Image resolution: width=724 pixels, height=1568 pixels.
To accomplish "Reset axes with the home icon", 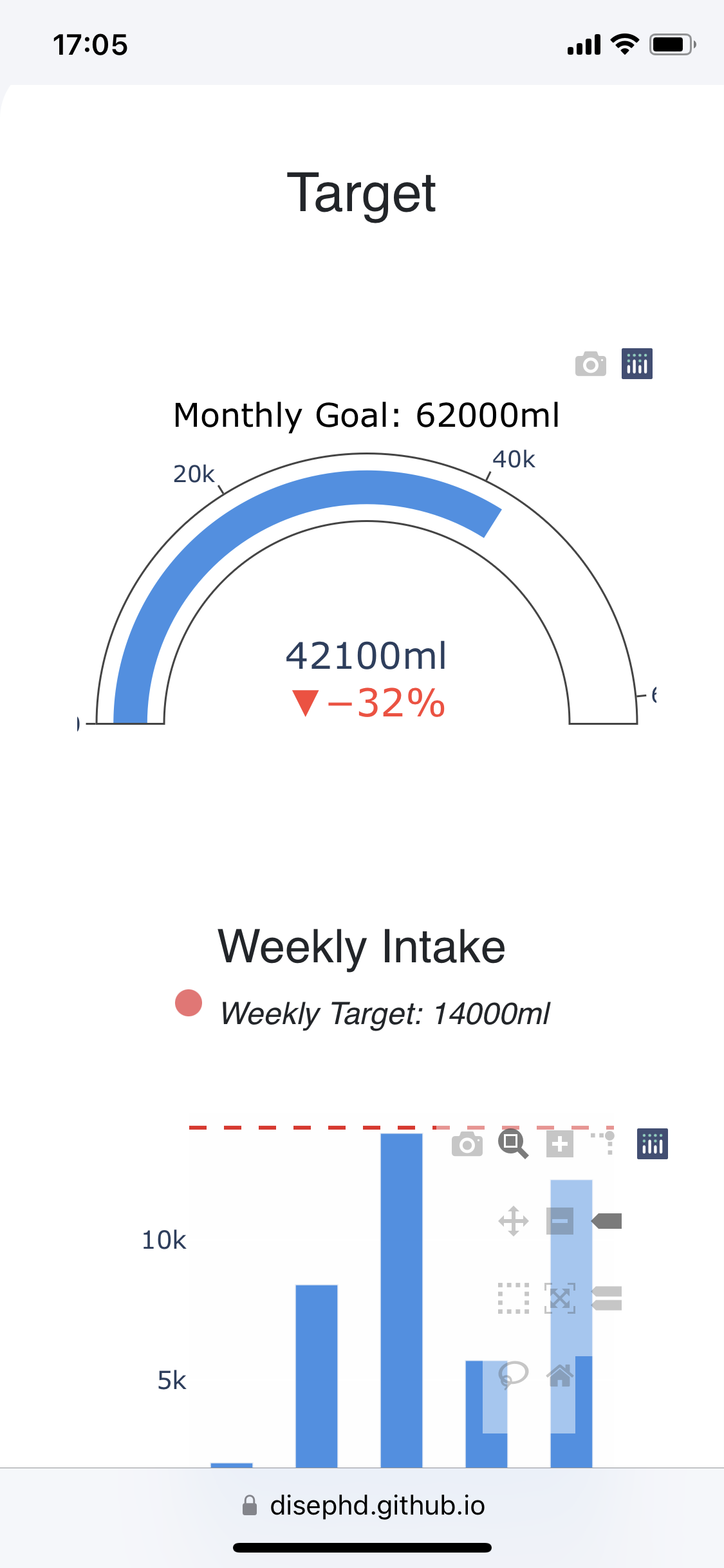I will click(x=560, y=1376).
